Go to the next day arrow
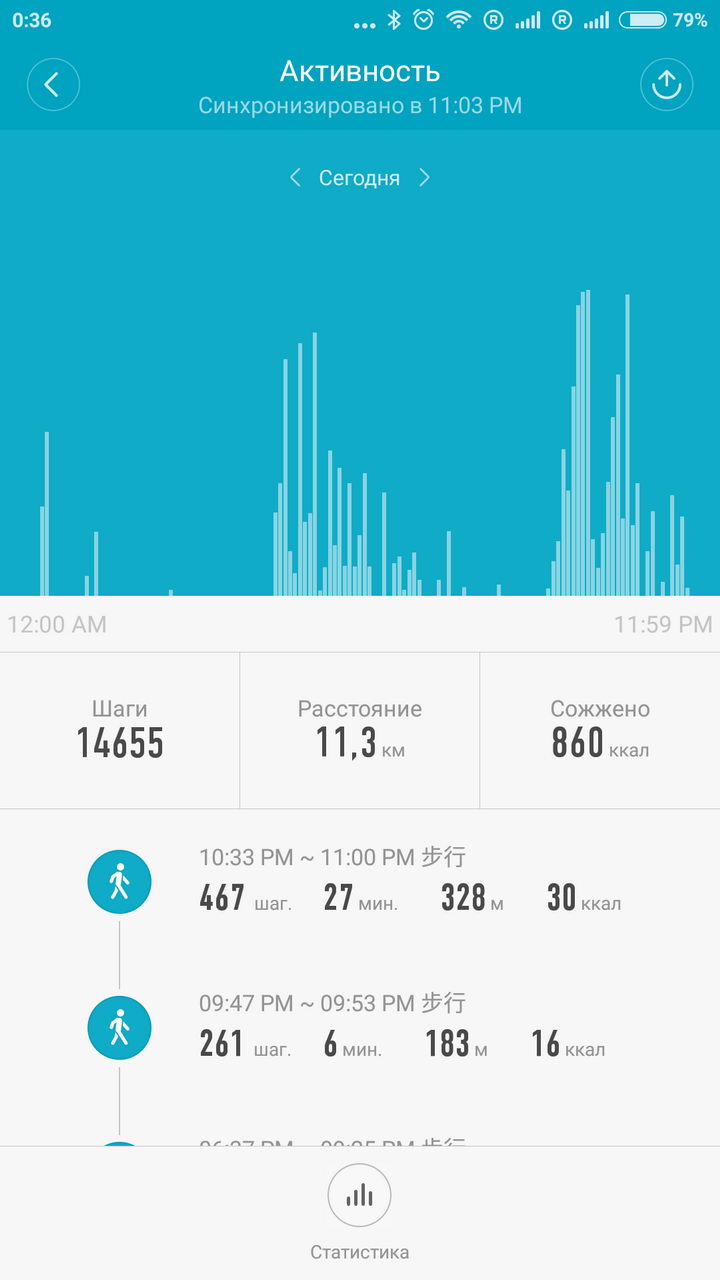Screen dimensions: 720x1280 pyautogui.click(x=424, y=178)
